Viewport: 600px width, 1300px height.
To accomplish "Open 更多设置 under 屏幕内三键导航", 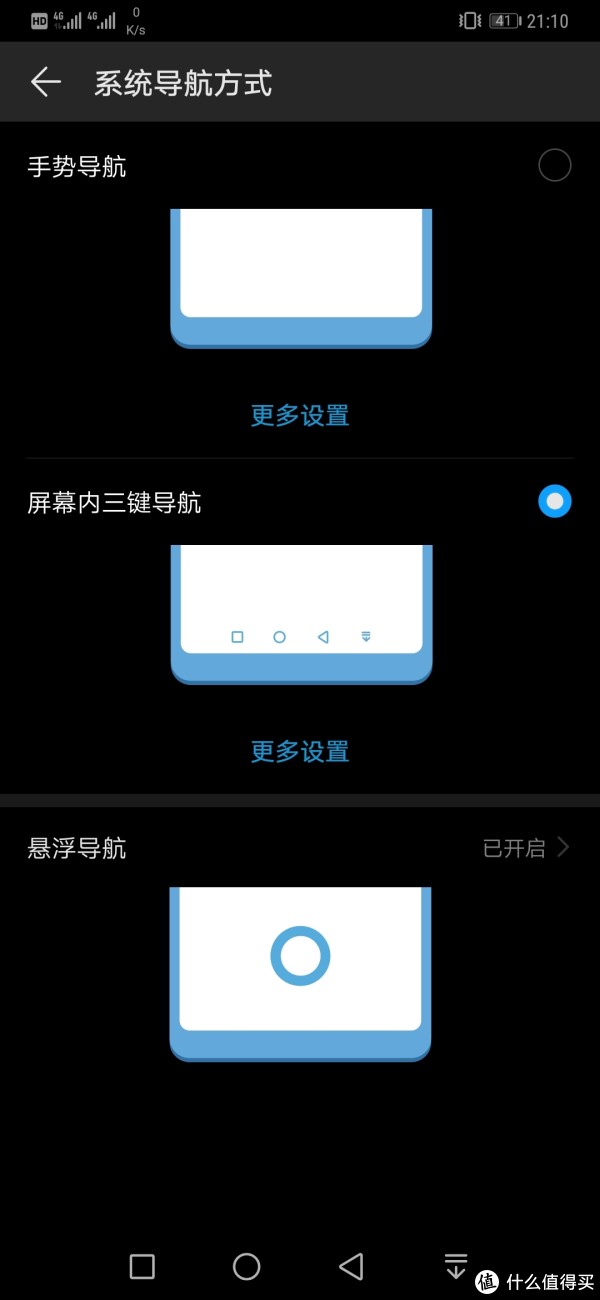I will click(299, 751).
